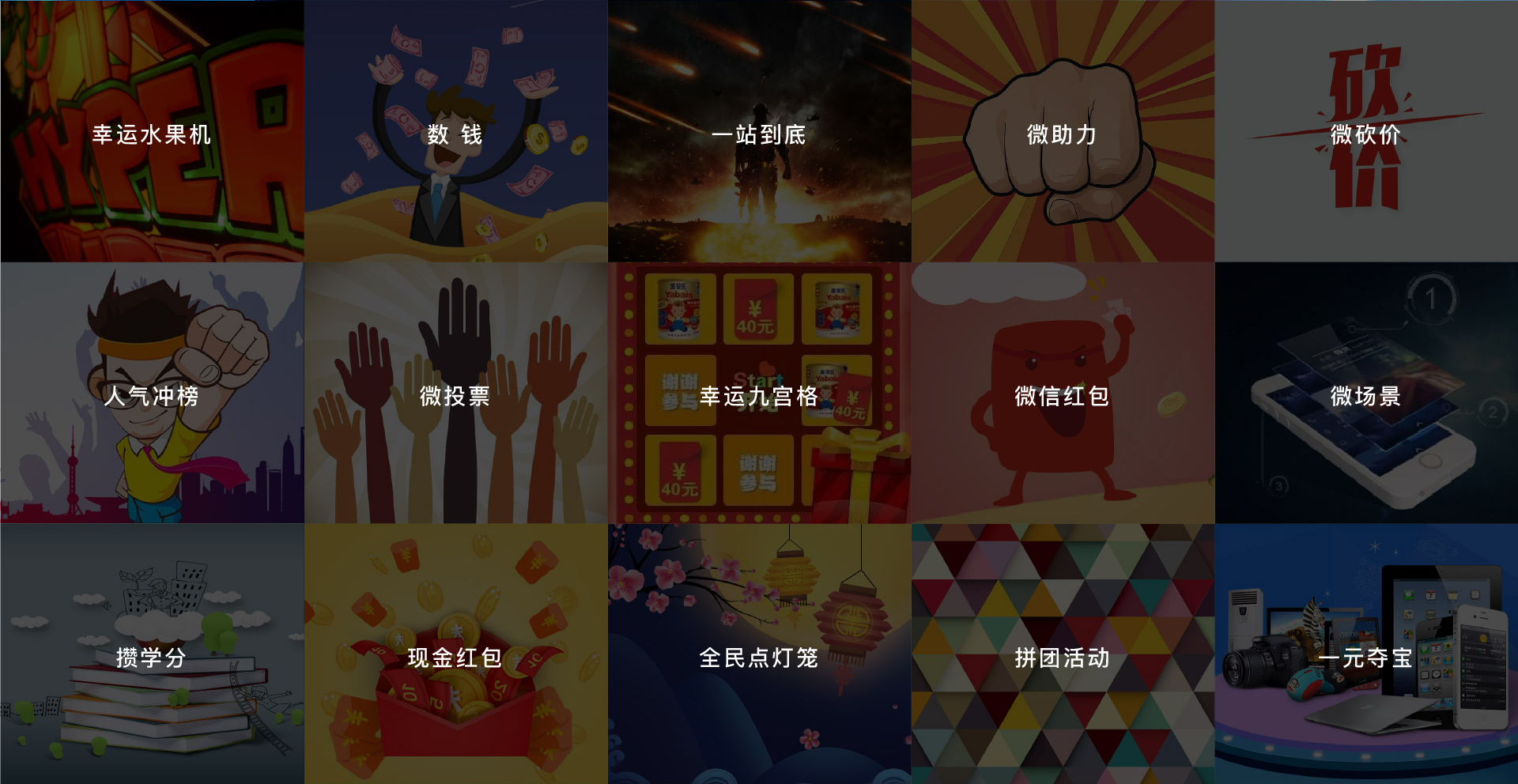This screenshot has width=1518, height=784.
Task: Open the 全民点灯笼 tile
Action: 759,656
